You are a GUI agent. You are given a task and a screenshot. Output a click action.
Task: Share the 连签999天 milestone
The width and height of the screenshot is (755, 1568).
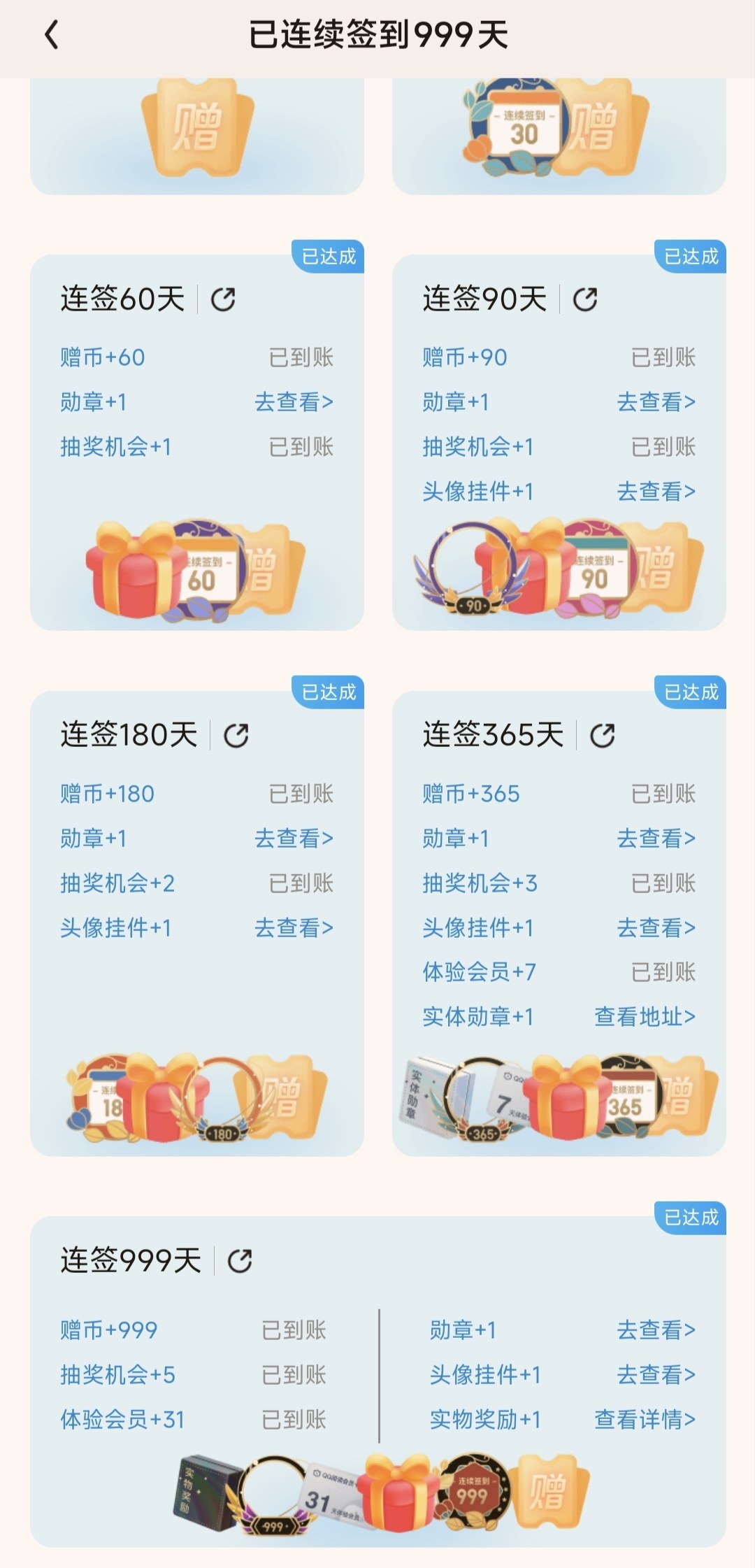click(x=240, y=1261)
